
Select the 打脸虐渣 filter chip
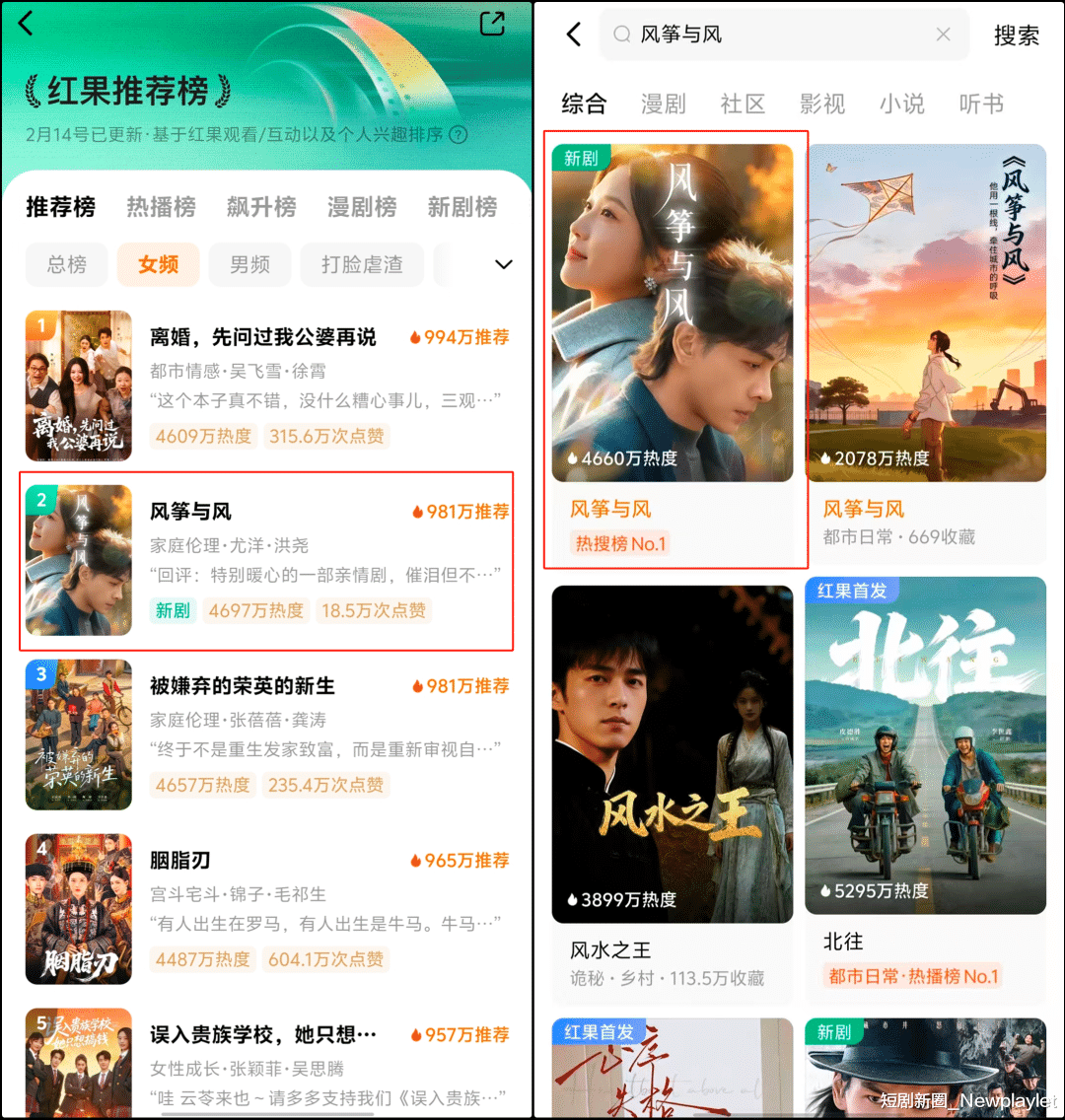coord(362,264)
